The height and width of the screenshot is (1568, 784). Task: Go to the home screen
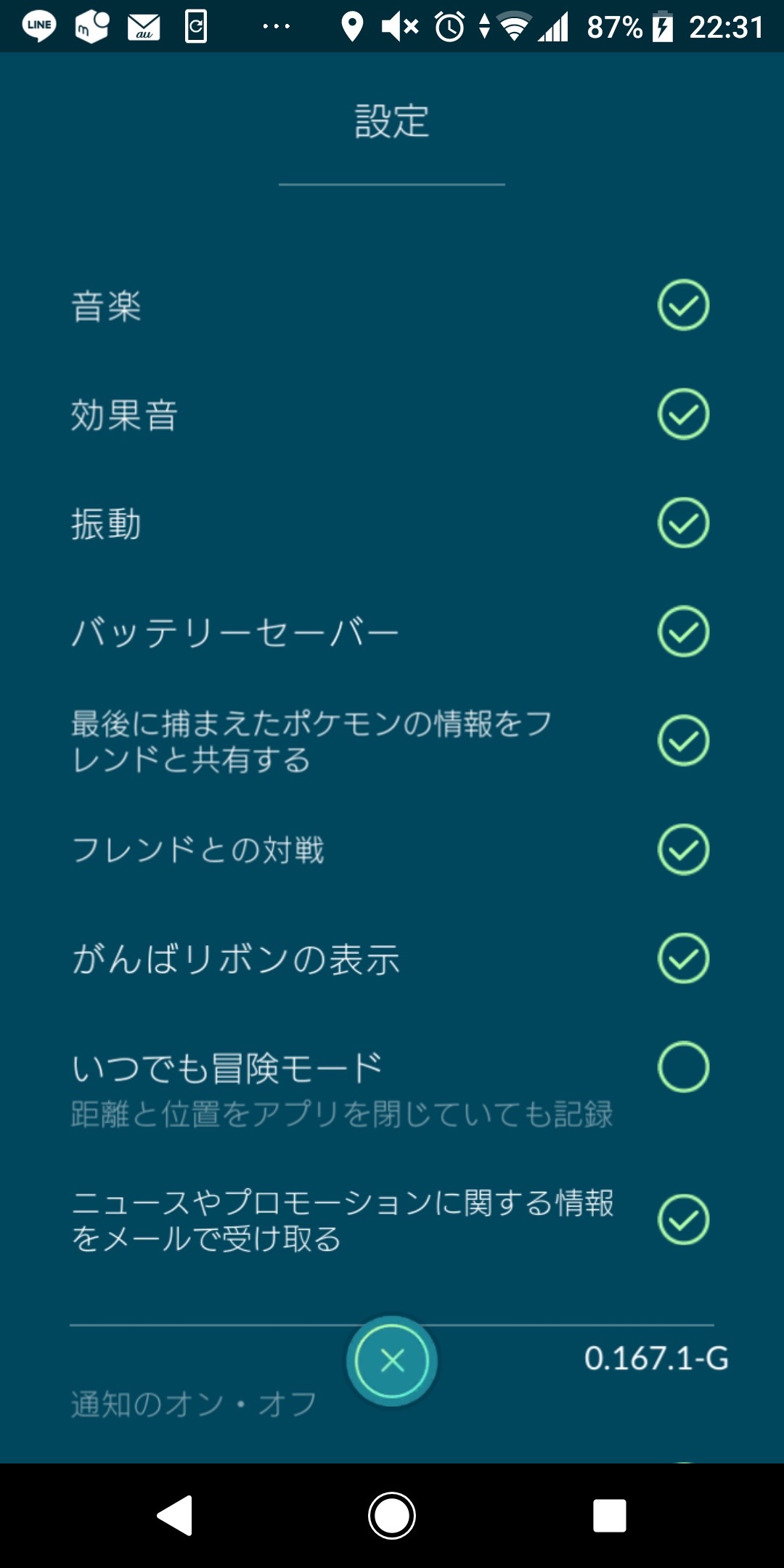click(392, 1515)
